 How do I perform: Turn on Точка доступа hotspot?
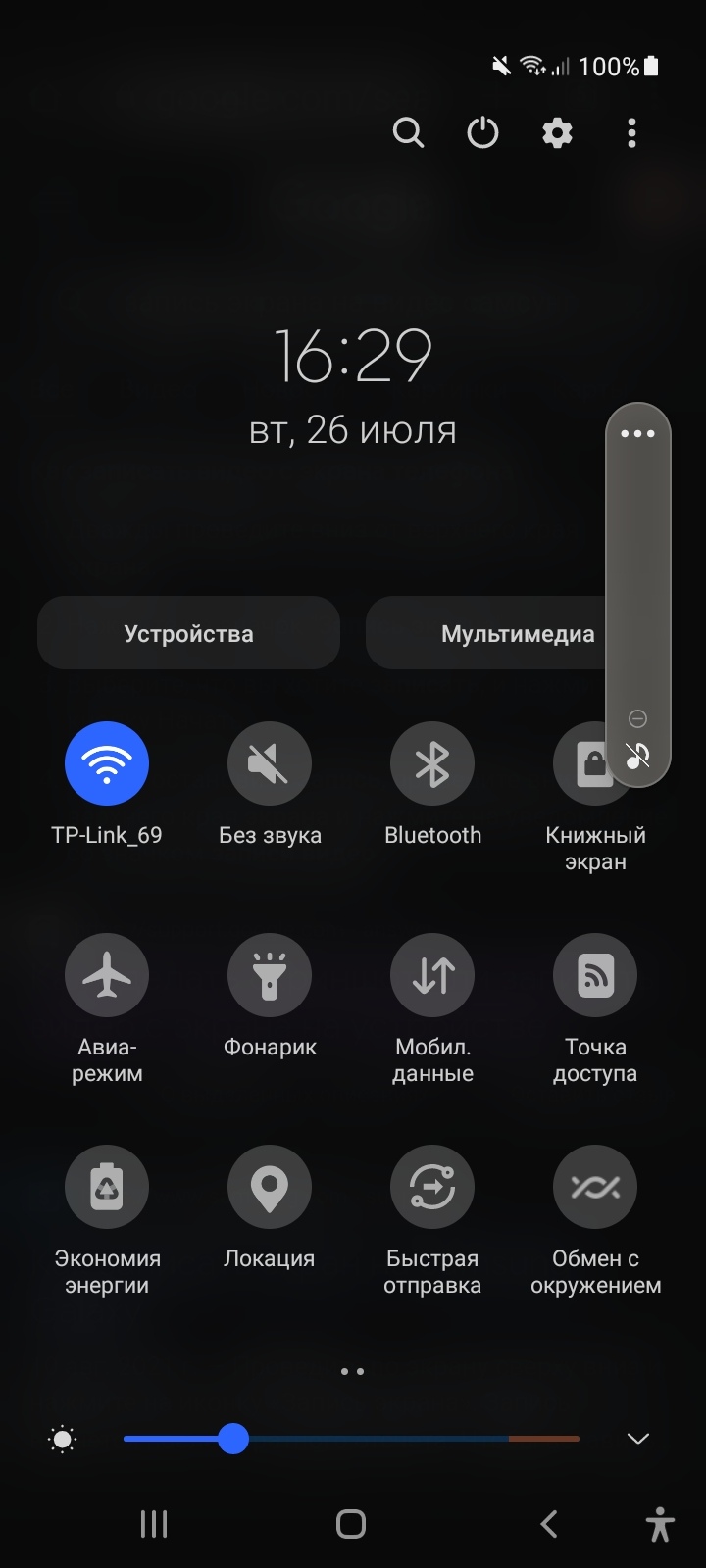pyautogui.click(x=595, y=975)
